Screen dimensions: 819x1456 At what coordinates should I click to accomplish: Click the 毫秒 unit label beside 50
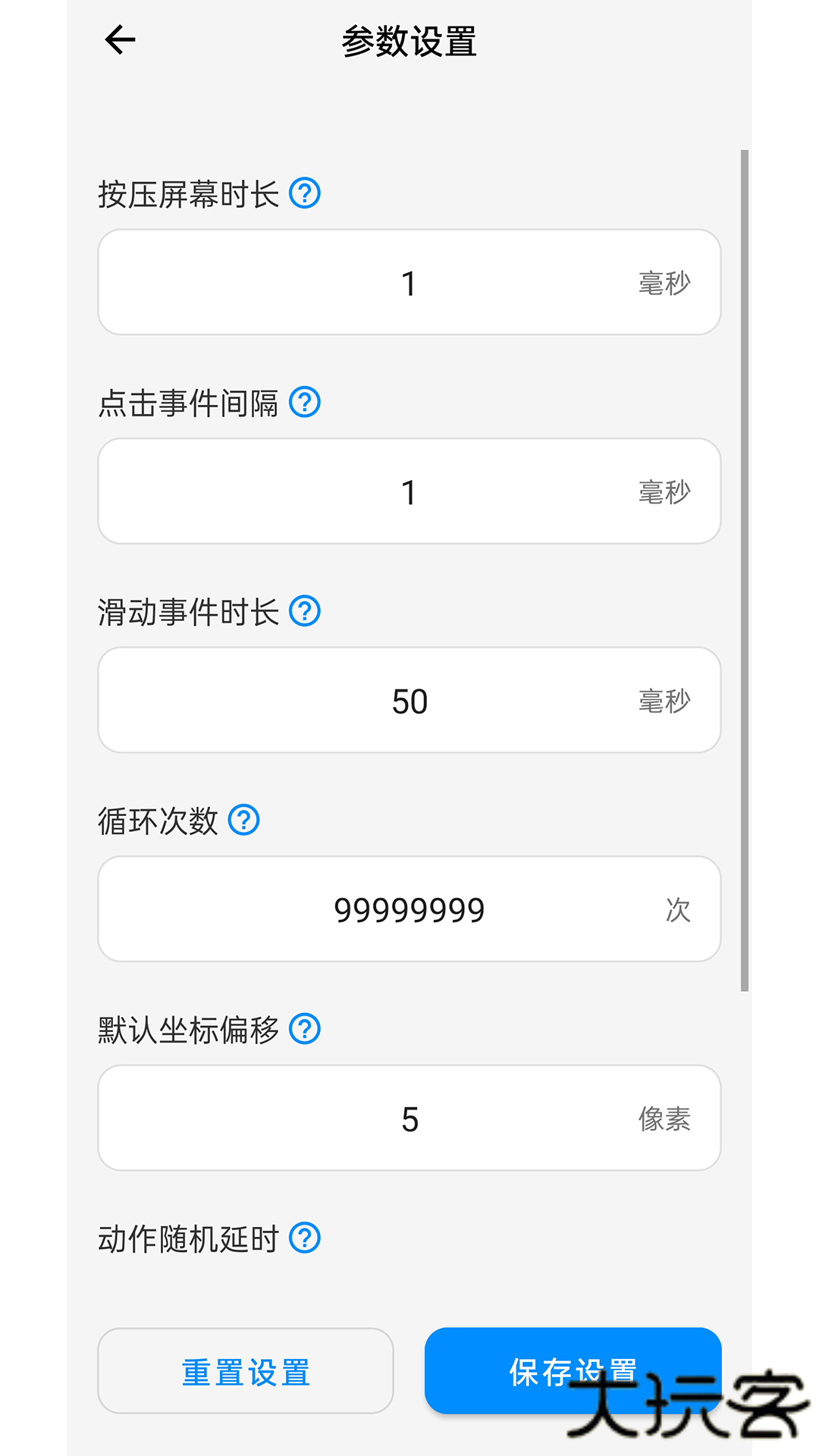click(664, 701)
